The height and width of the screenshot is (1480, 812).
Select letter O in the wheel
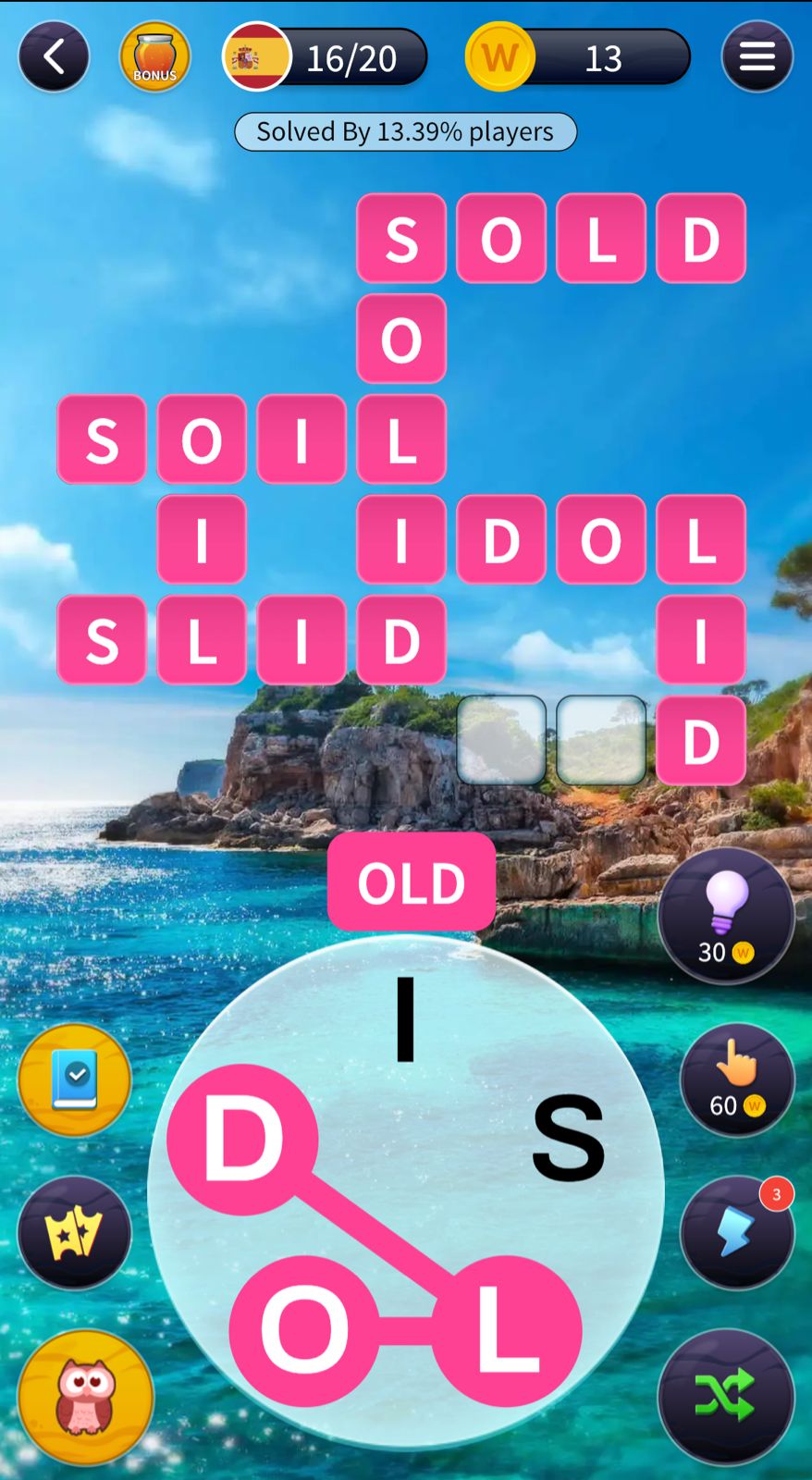pyautogui.click(x=304, y=1330)
